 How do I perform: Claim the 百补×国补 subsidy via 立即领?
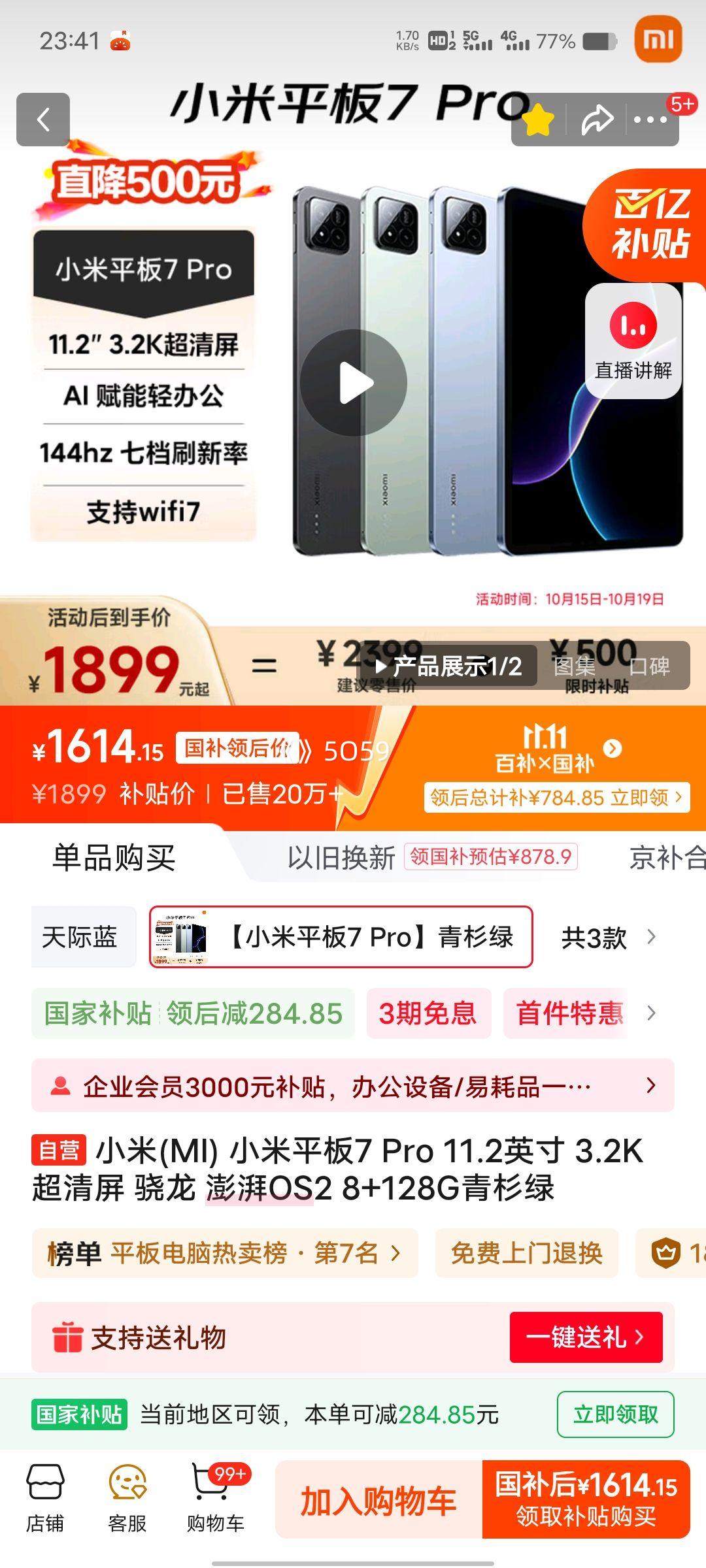(x=557, y=798)
